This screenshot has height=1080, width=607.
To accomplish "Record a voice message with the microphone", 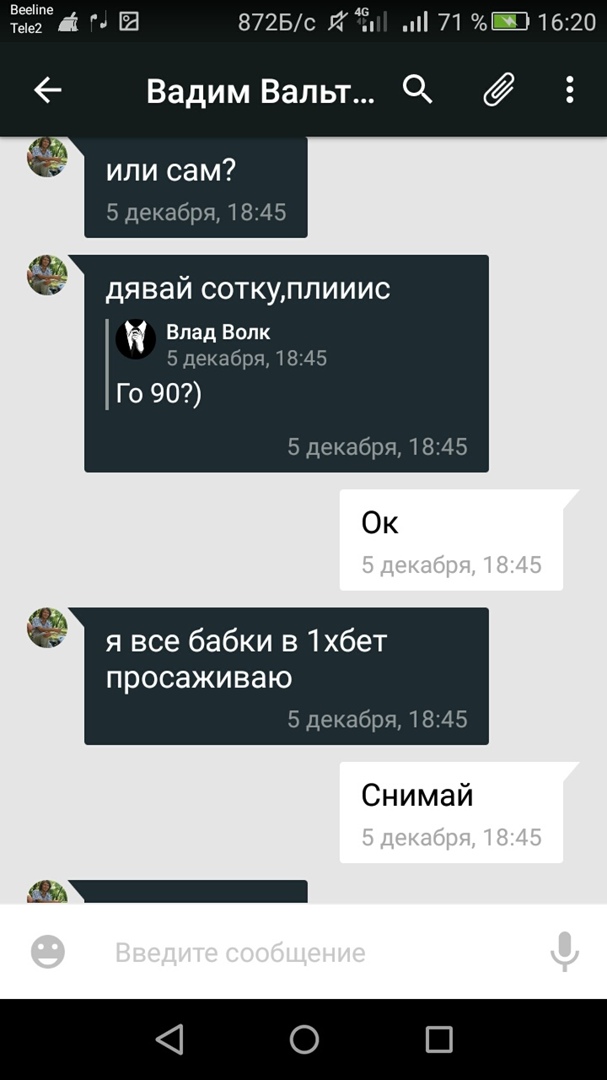I will 564,951.
